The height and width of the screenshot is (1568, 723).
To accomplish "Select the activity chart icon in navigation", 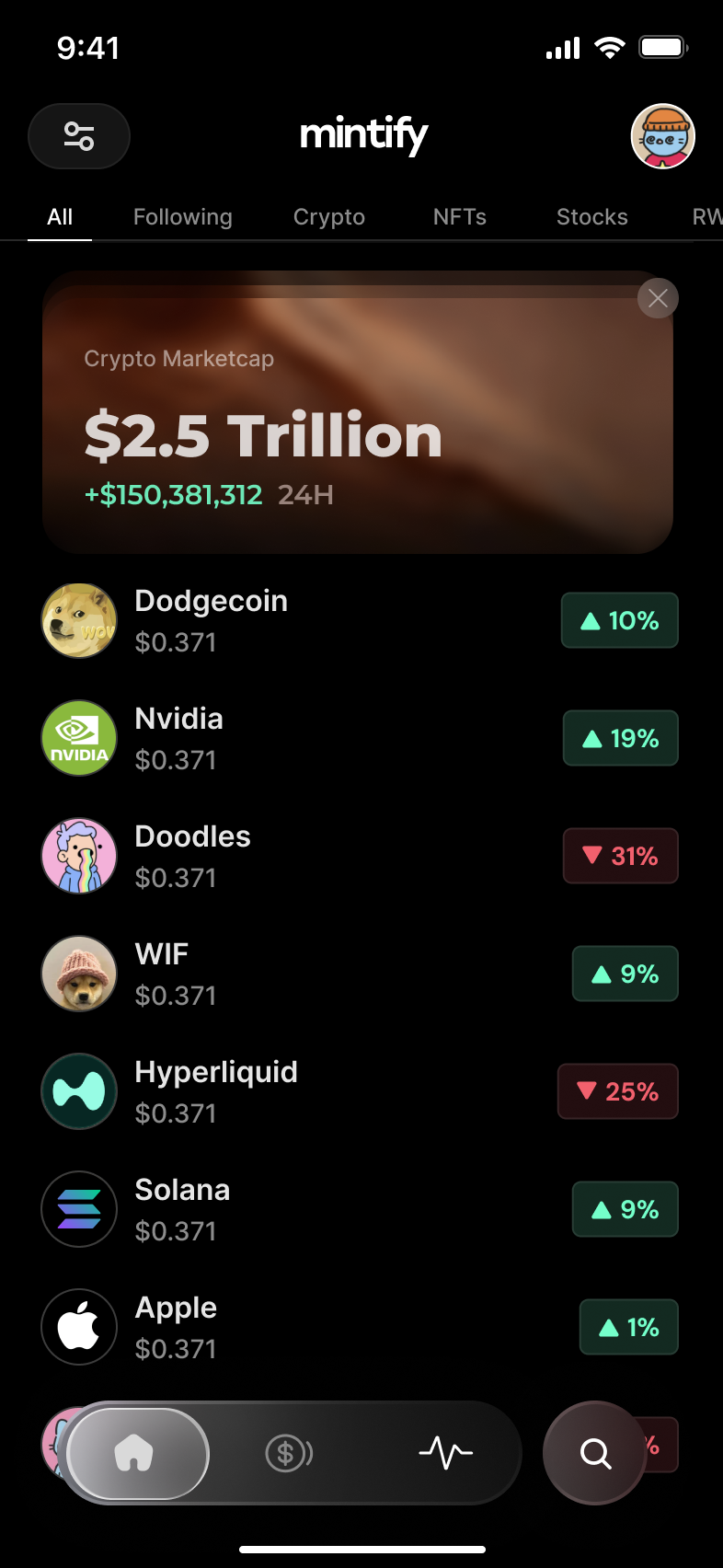I will [x=446, y=1454].
